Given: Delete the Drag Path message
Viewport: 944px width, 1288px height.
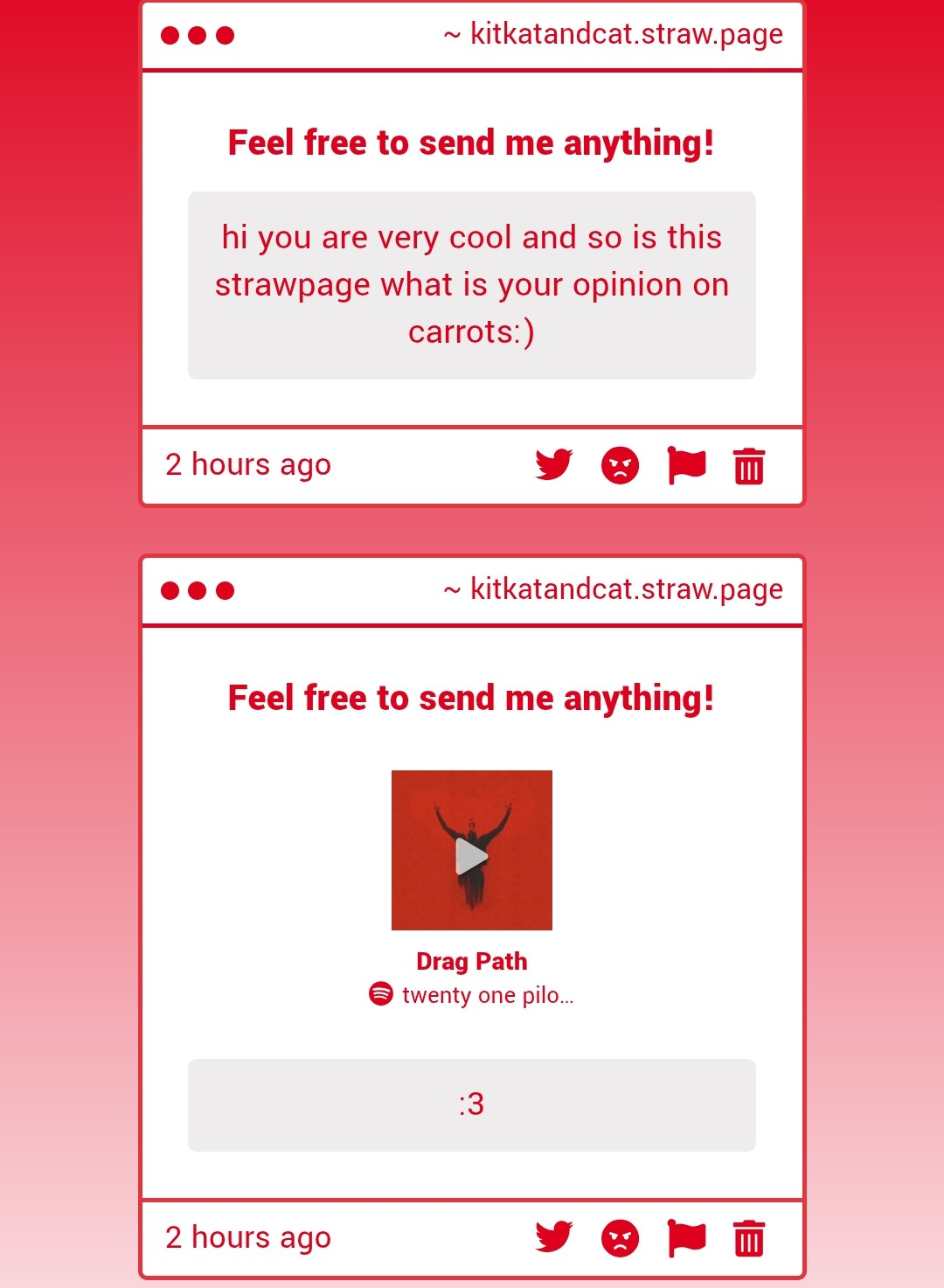Looking at the screenshot, I should [x=749, y=1238].
